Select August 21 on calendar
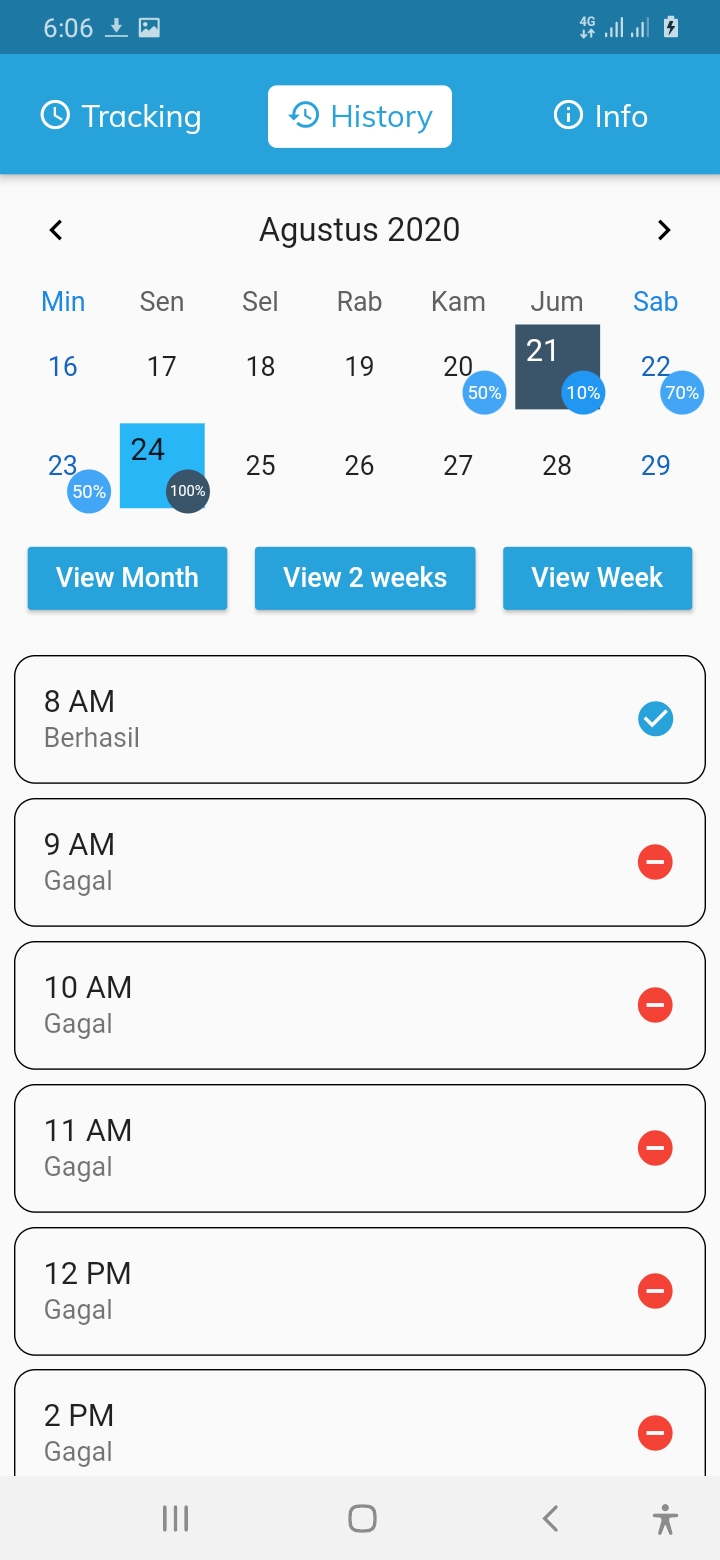 [x=557, y=366]
